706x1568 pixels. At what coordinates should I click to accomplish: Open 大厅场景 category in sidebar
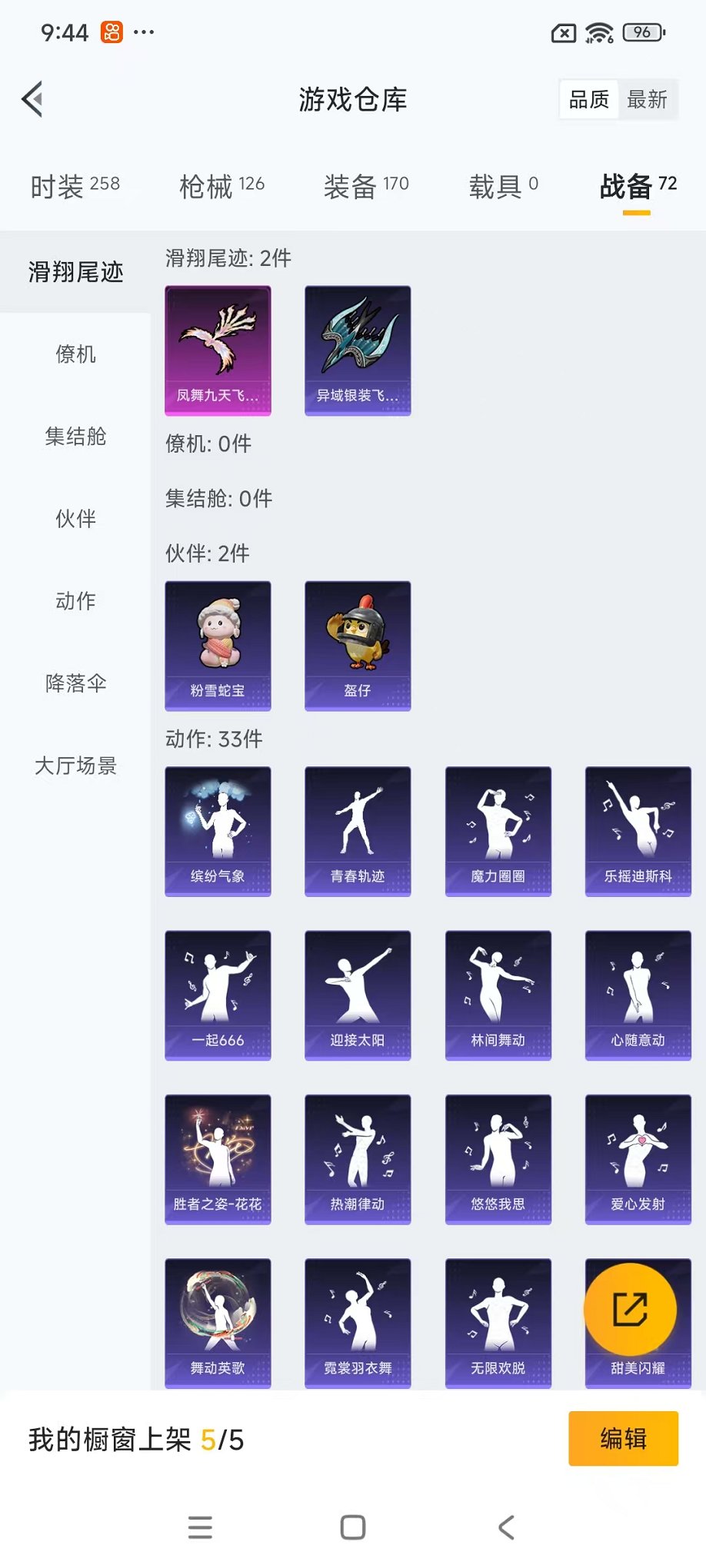[74, 766]
